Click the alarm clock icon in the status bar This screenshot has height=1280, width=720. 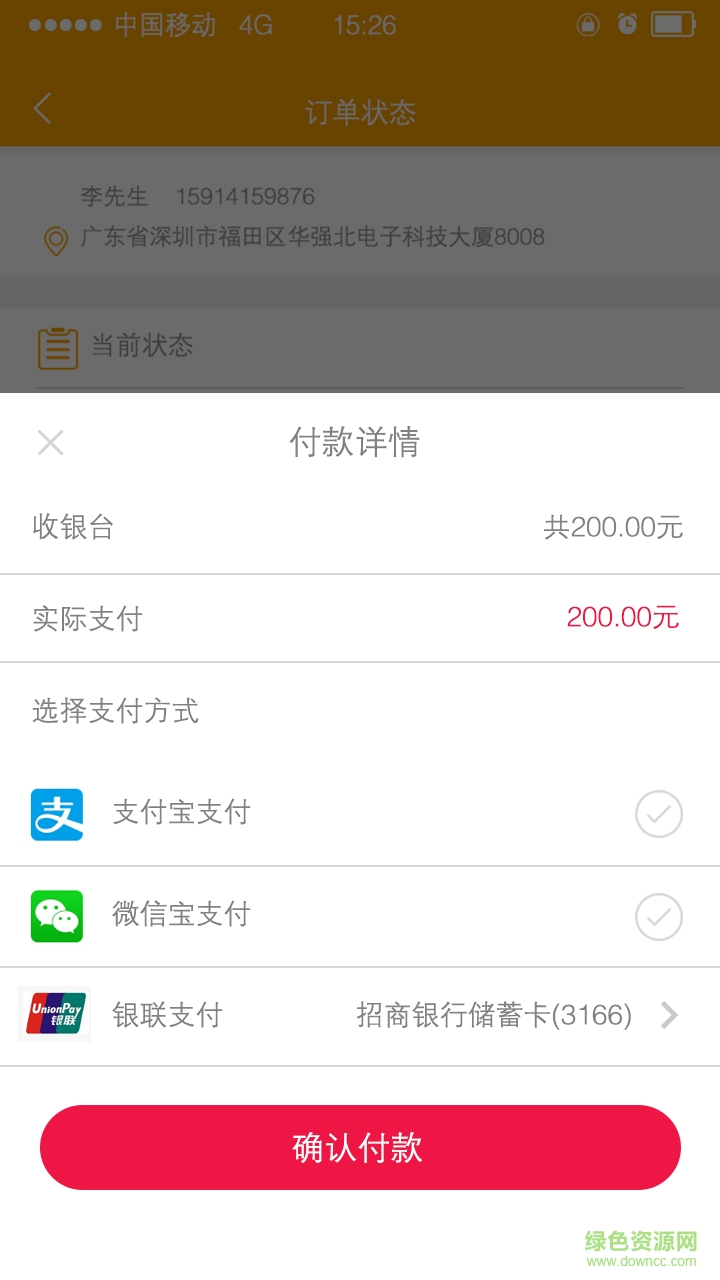(629, 25)
